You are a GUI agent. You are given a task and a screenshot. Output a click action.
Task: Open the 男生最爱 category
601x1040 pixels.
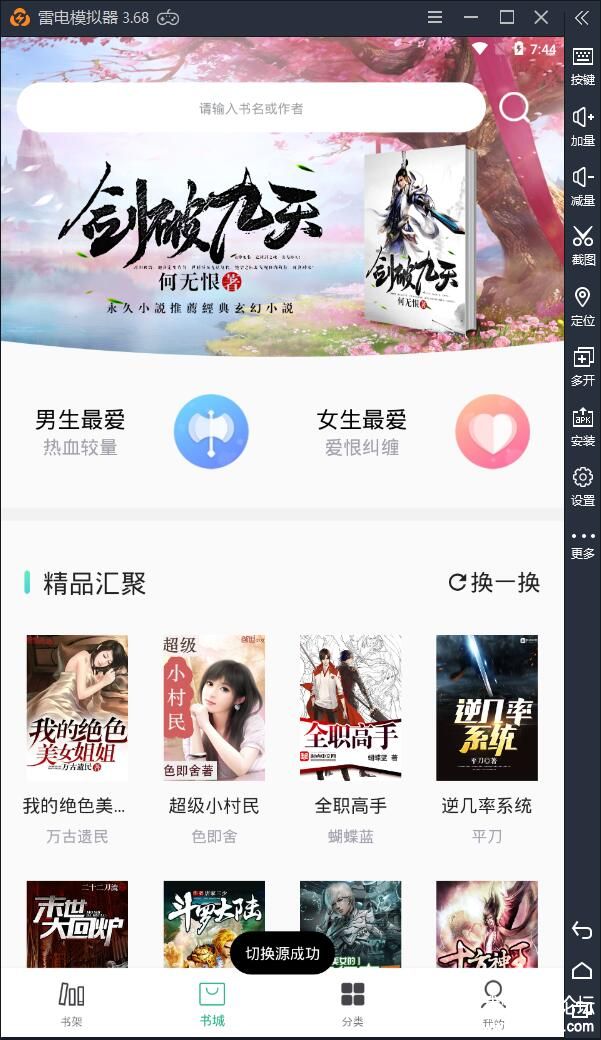coord(141,432)
